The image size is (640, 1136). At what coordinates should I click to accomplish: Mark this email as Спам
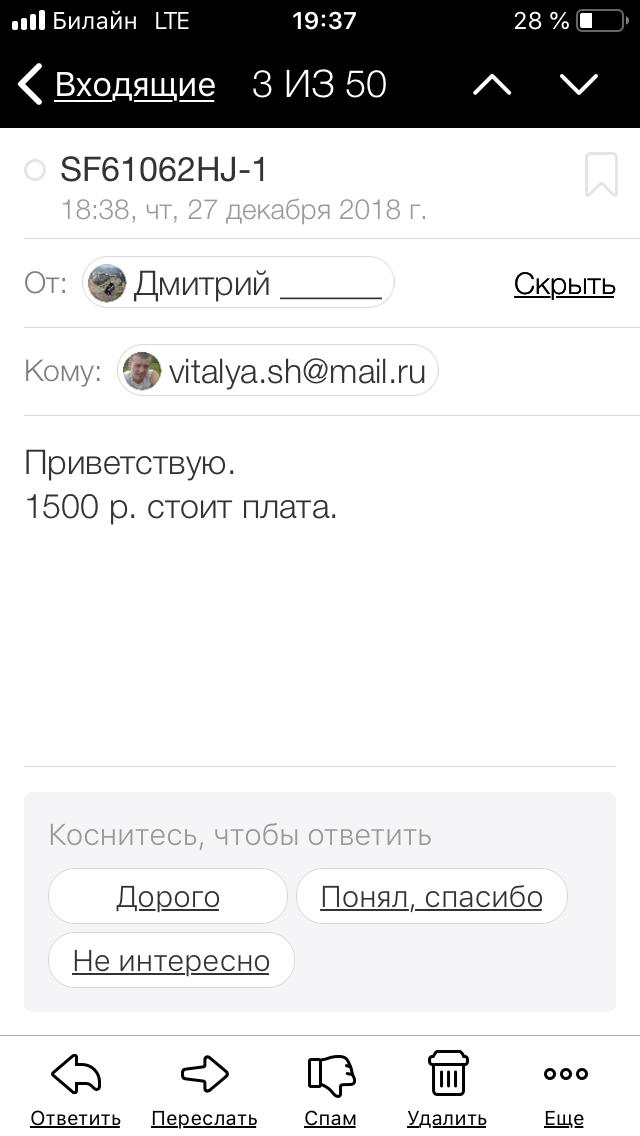pos(330,1087)
